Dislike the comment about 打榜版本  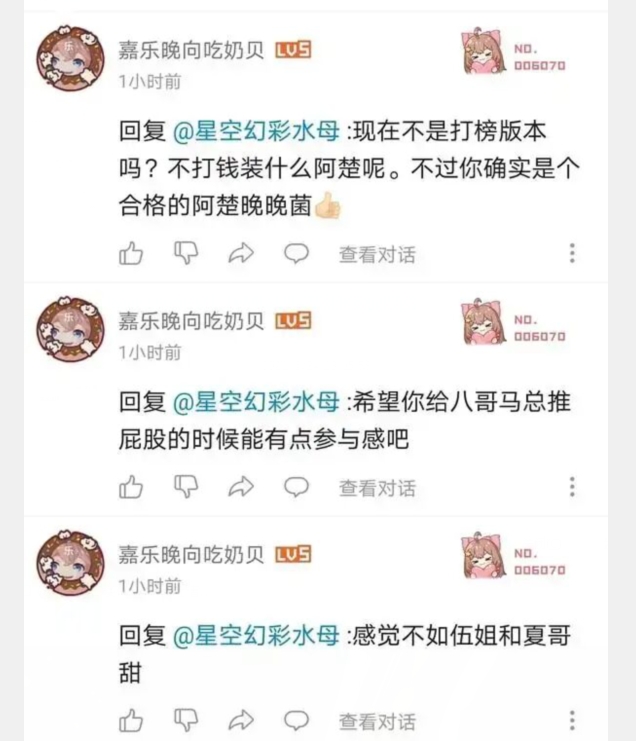tap(186, 254)
